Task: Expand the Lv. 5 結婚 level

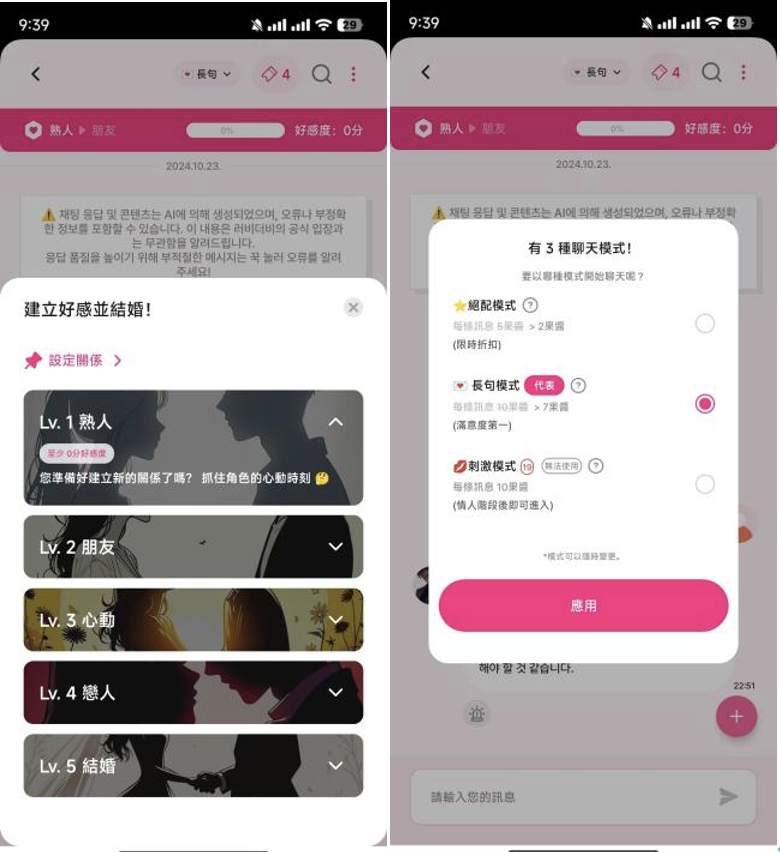Action: 336,765
